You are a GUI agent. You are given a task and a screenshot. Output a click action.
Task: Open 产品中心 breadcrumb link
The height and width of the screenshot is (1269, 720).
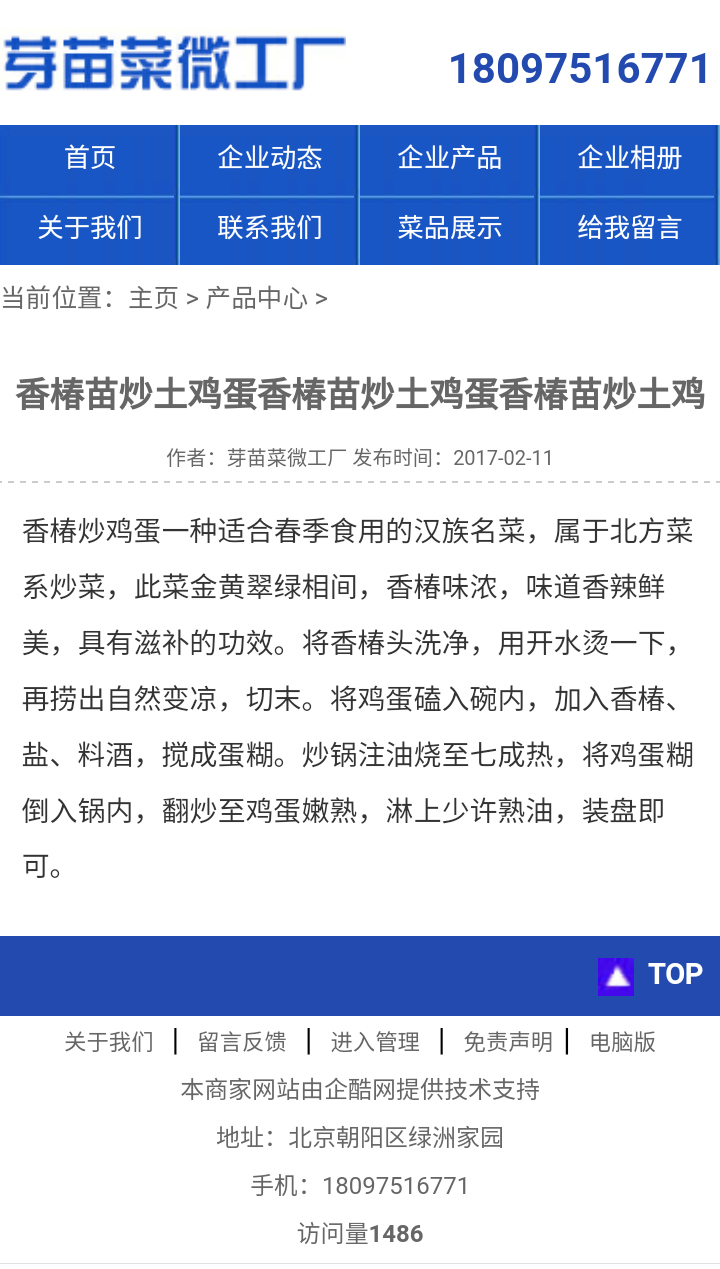[x=256, y=298]
